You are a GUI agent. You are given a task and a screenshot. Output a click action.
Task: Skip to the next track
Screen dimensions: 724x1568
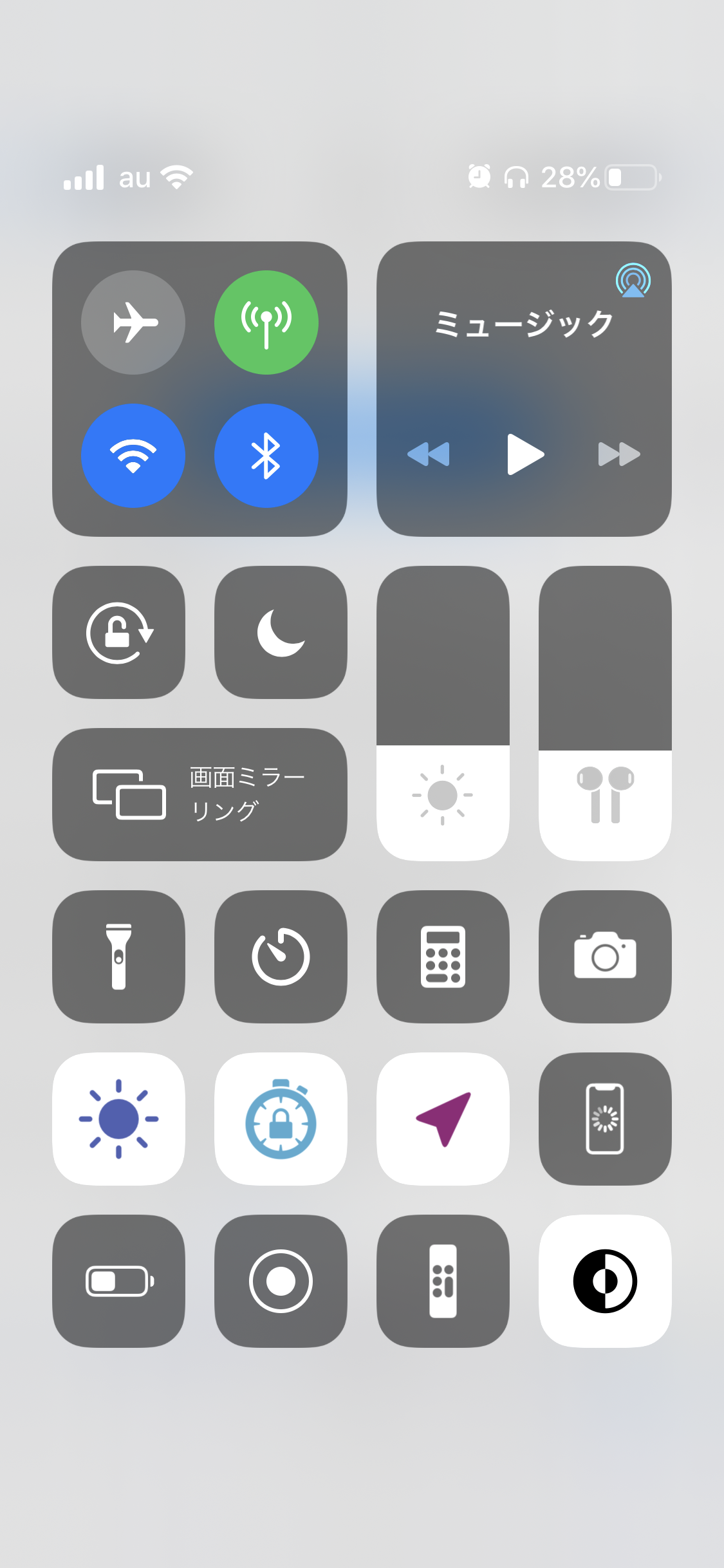[618, 454]
